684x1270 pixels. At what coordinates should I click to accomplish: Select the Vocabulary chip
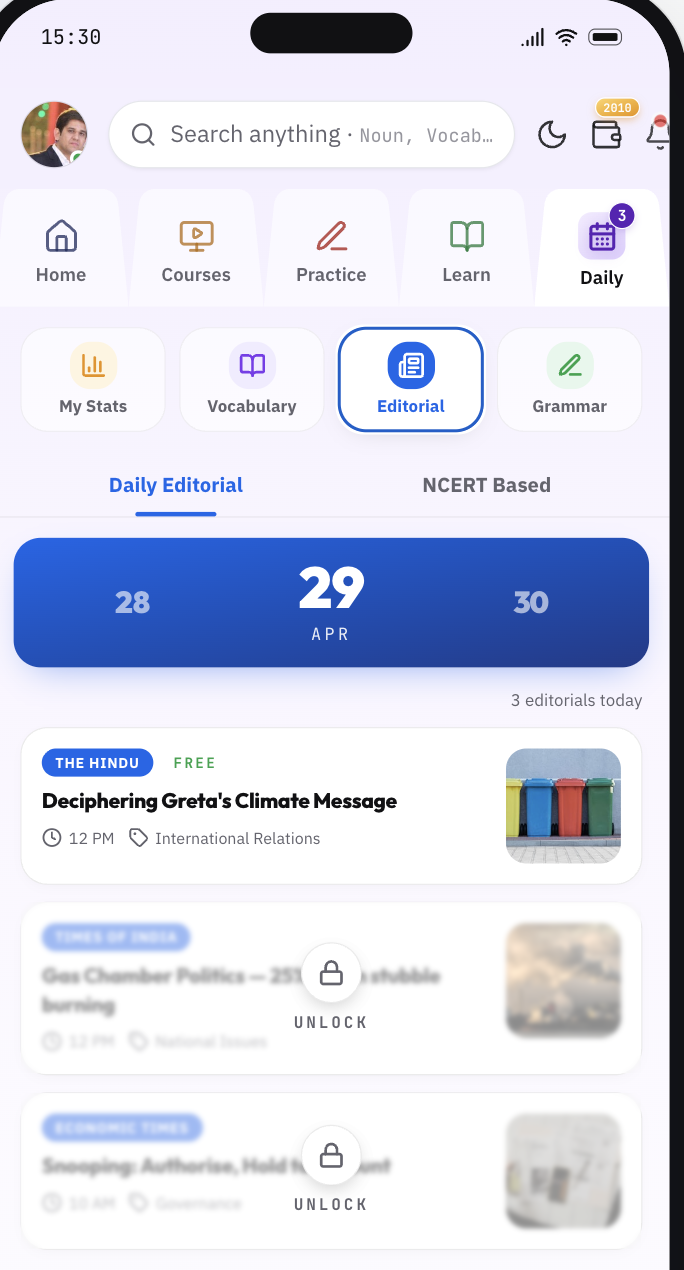[x=252, y=380]
